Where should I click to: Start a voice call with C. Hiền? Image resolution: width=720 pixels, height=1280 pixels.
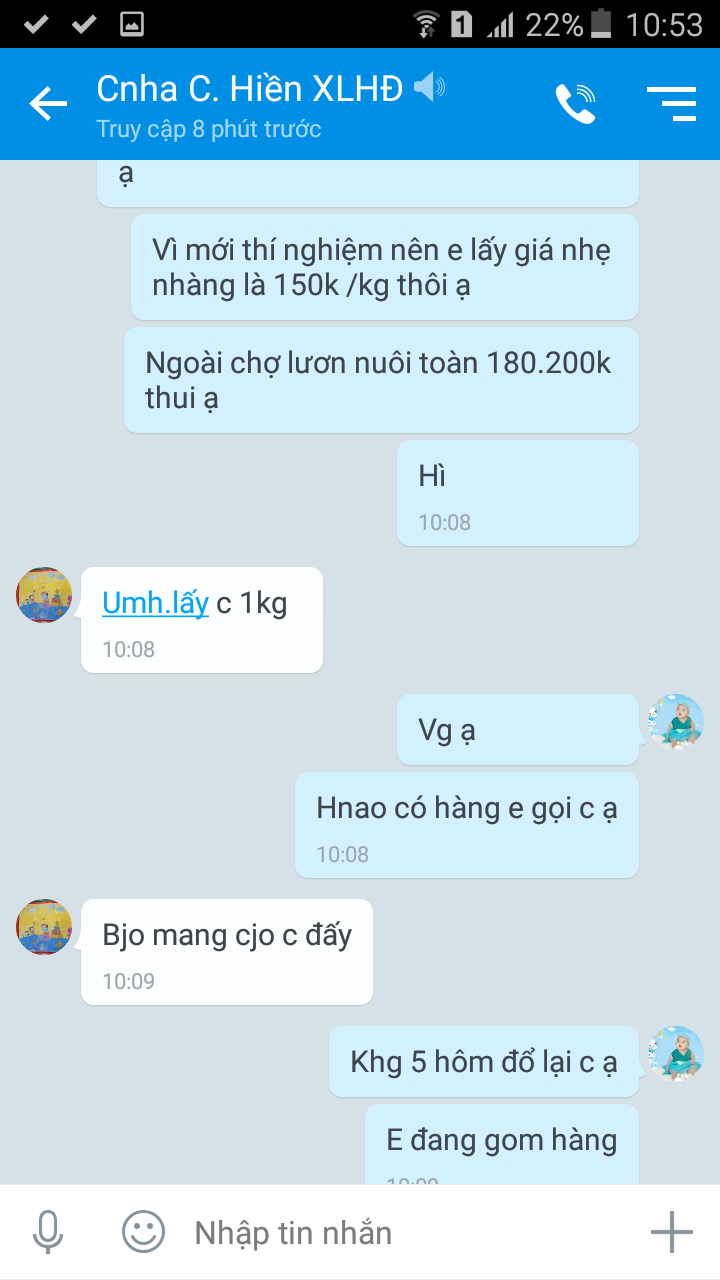tap(576, 104)
